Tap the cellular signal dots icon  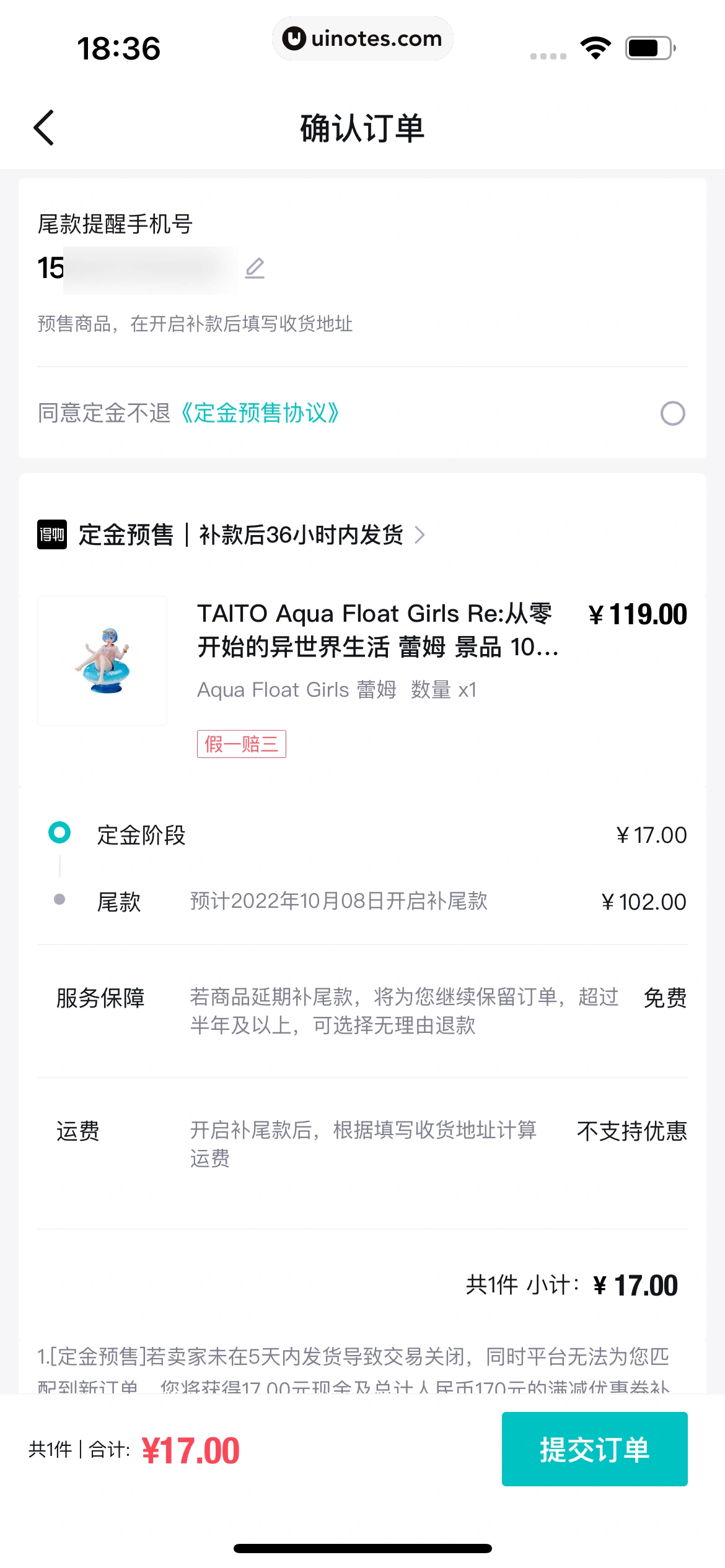click(548, 54)
